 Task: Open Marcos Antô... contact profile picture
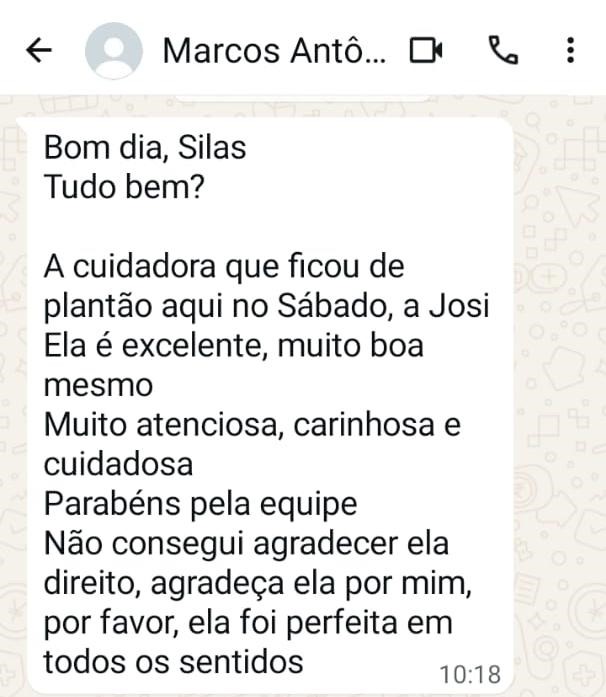[x=113, y=50]
